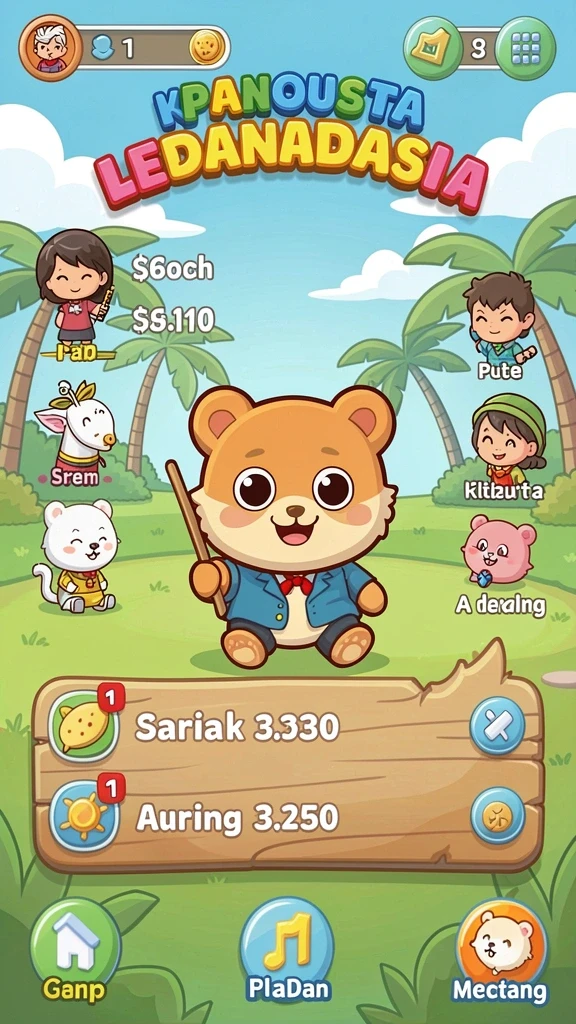This screenshot has width=576, height=1024.
Task: Select the pink bear A deraing
Action: [500, 562]
